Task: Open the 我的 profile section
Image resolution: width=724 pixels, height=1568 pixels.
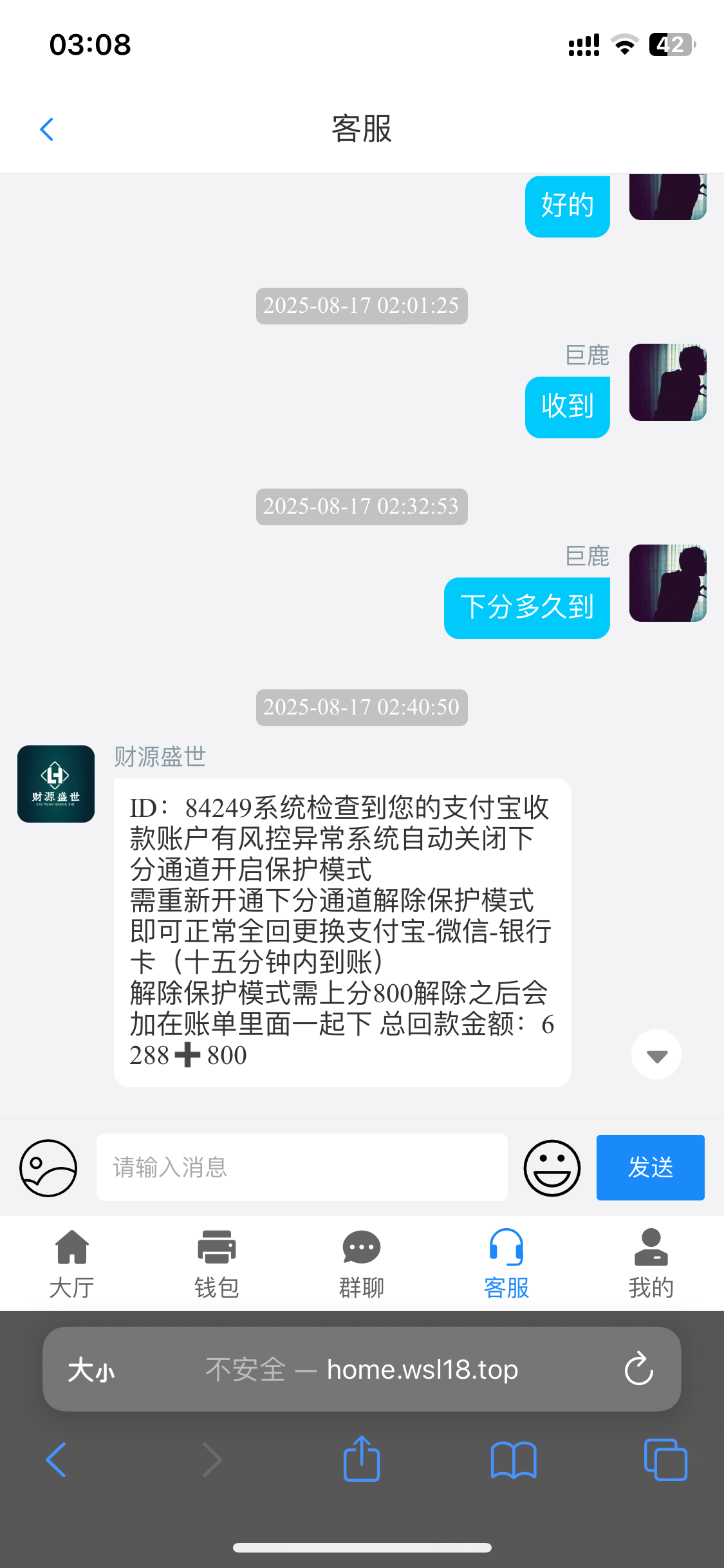Action: (651, 1262)
